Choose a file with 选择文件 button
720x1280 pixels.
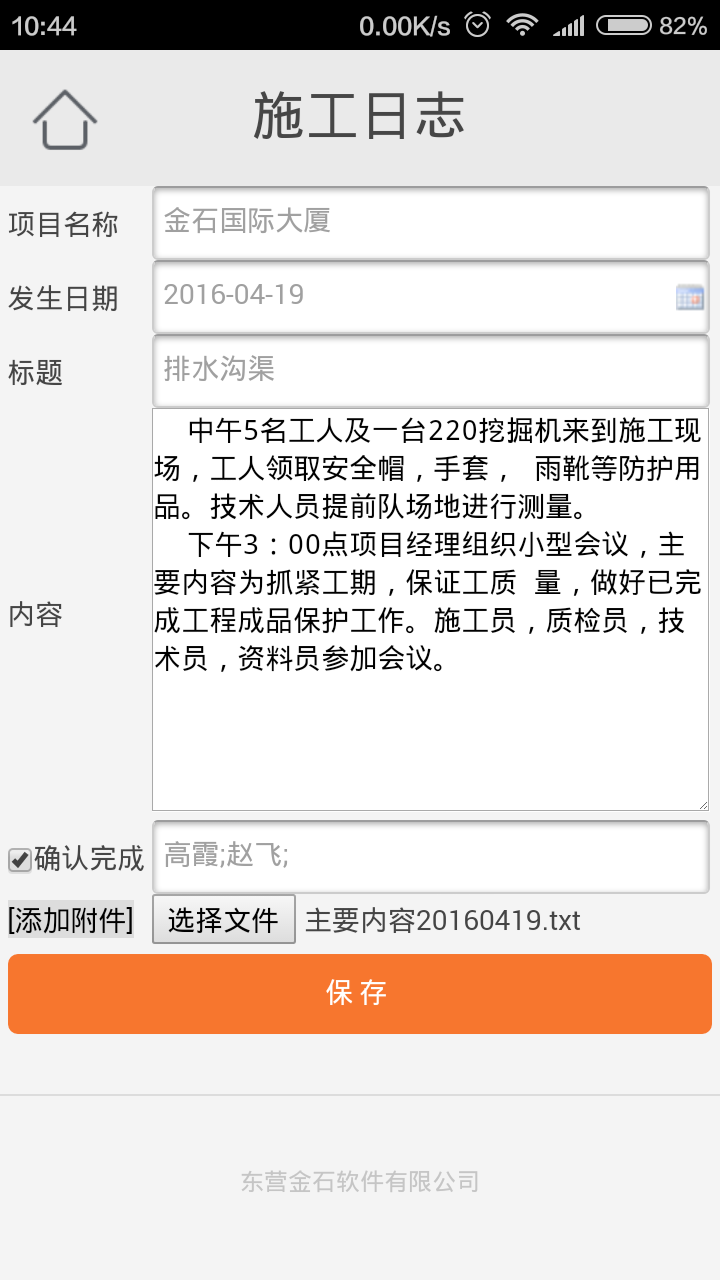223,920
